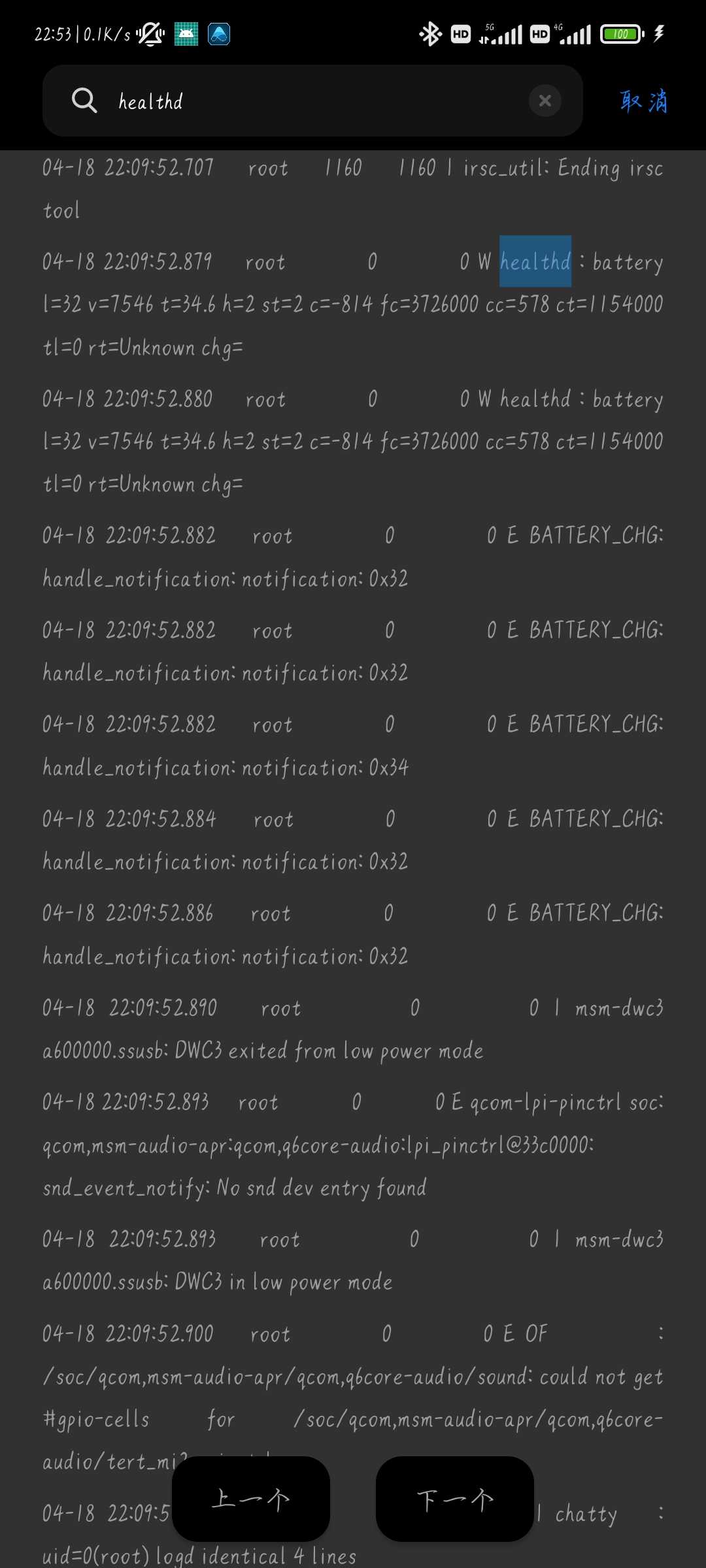Cancel the search with 取消
This screenshot has height=1568, width=706.
(x=644, y=101)
